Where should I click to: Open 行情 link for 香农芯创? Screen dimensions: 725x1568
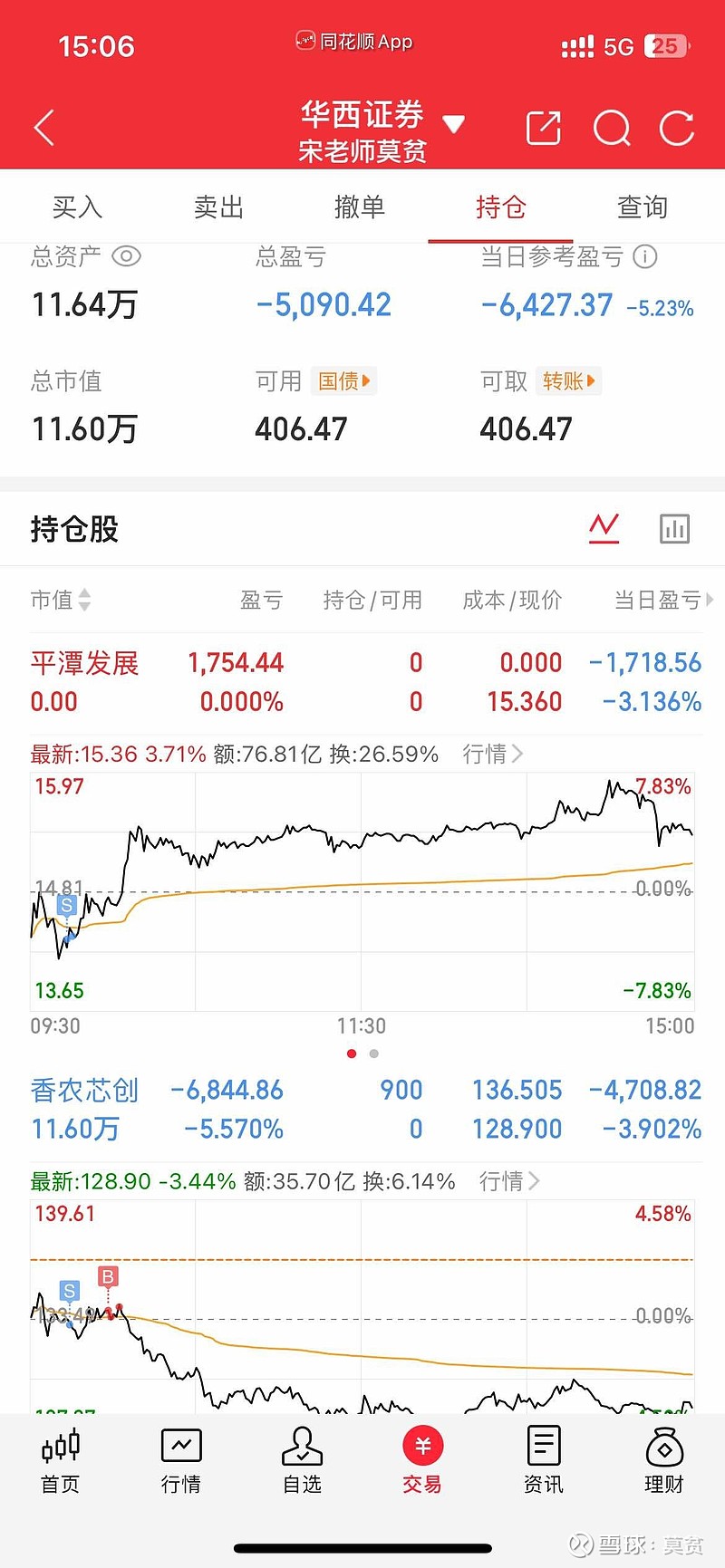(x=509, y=1181)
